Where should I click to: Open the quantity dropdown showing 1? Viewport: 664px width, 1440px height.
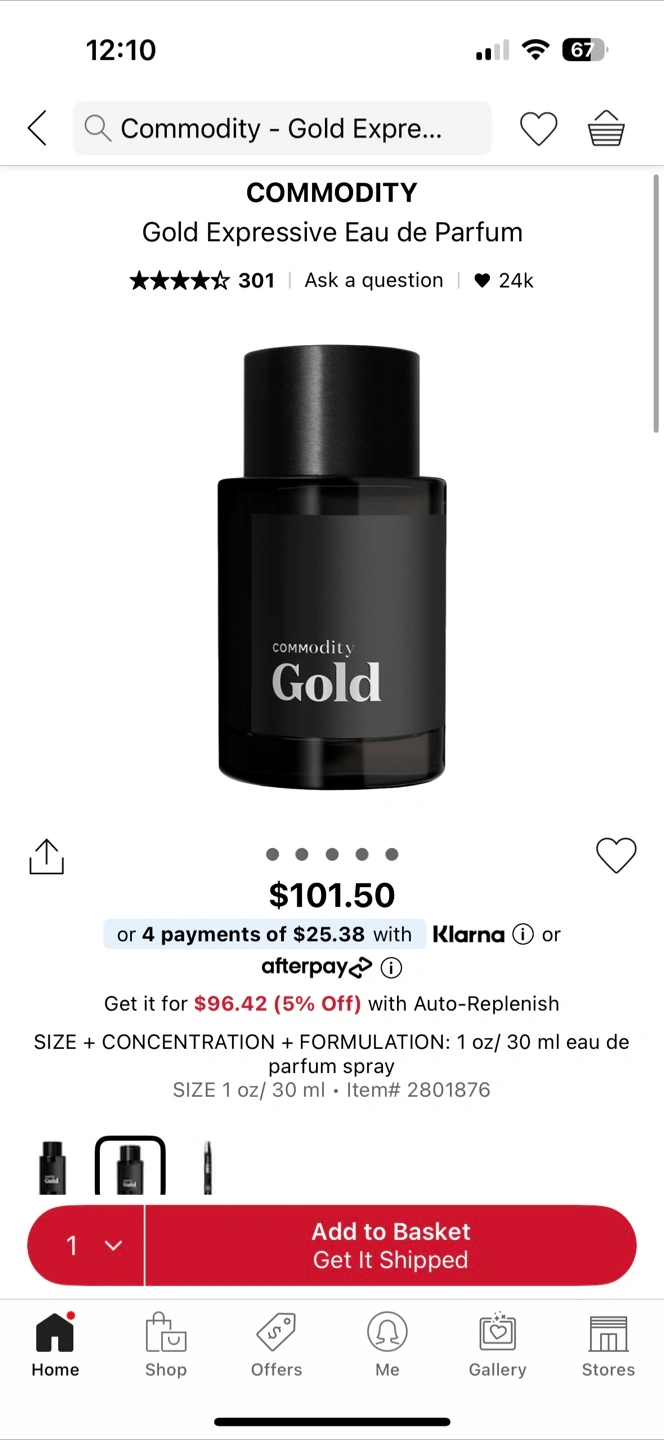pyautogui.click(x=87, y=1245)
